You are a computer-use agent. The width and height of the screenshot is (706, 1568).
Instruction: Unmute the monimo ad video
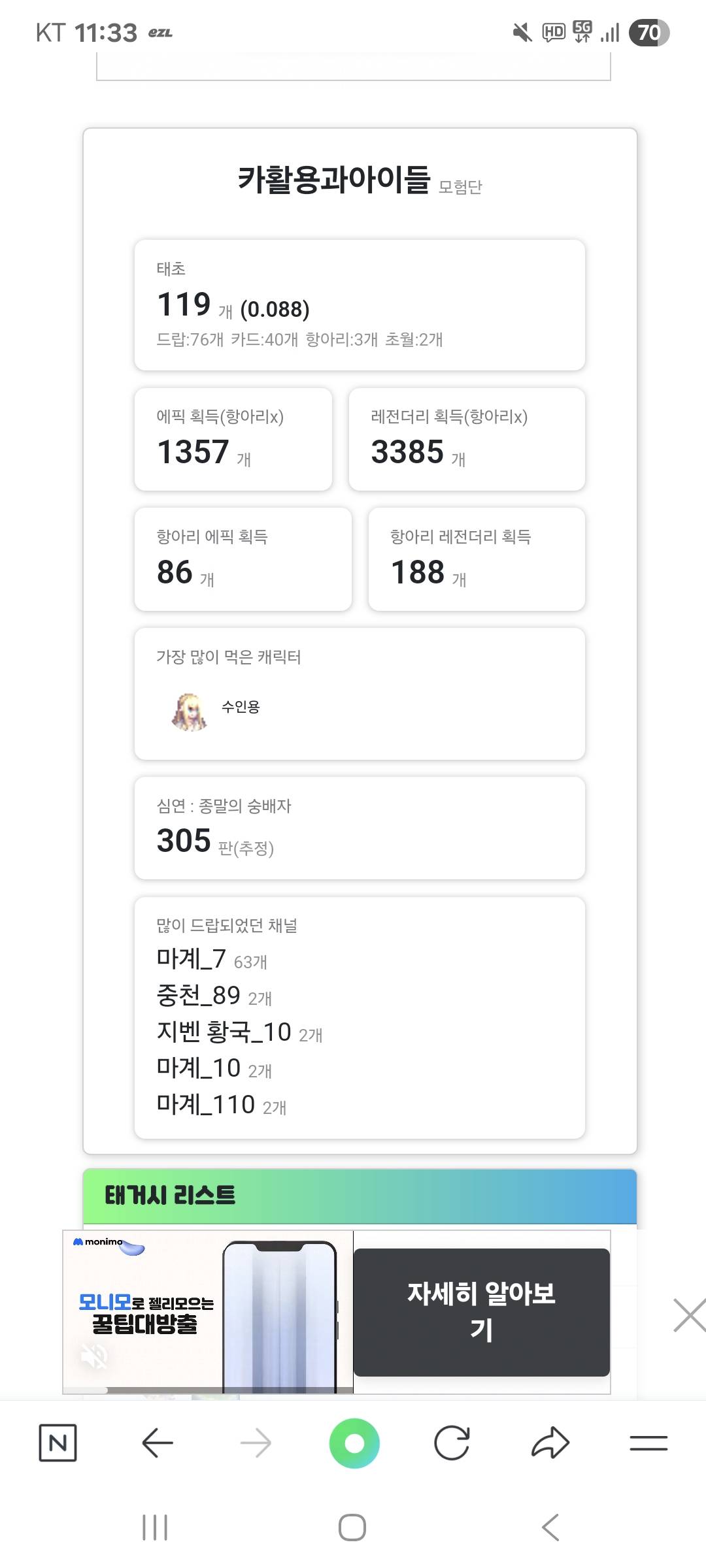click(94, 1357)
